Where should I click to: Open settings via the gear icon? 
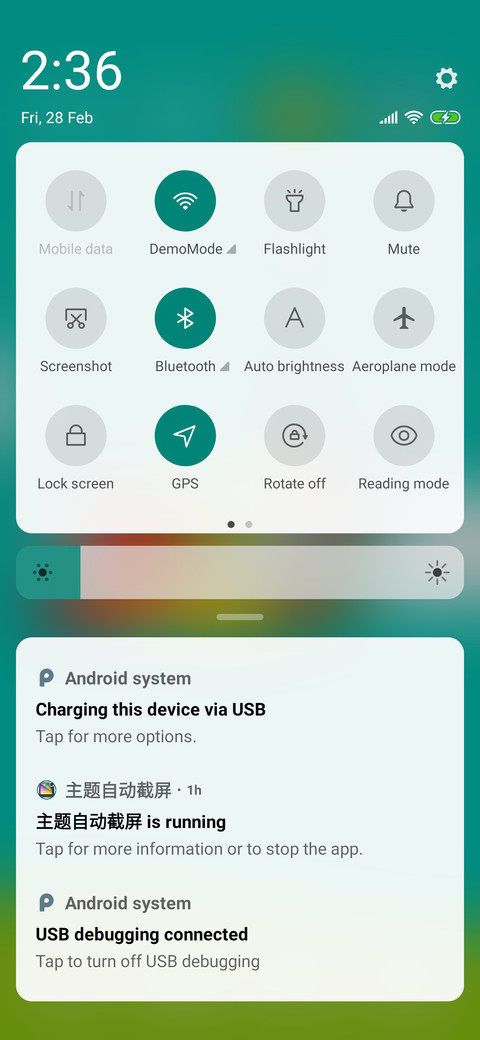(x=446, y=78)
